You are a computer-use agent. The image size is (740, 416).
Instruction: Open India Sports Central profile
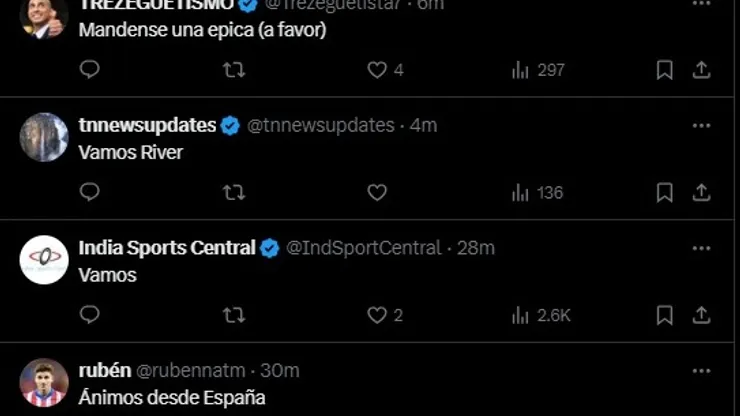[x=166, y=248]
